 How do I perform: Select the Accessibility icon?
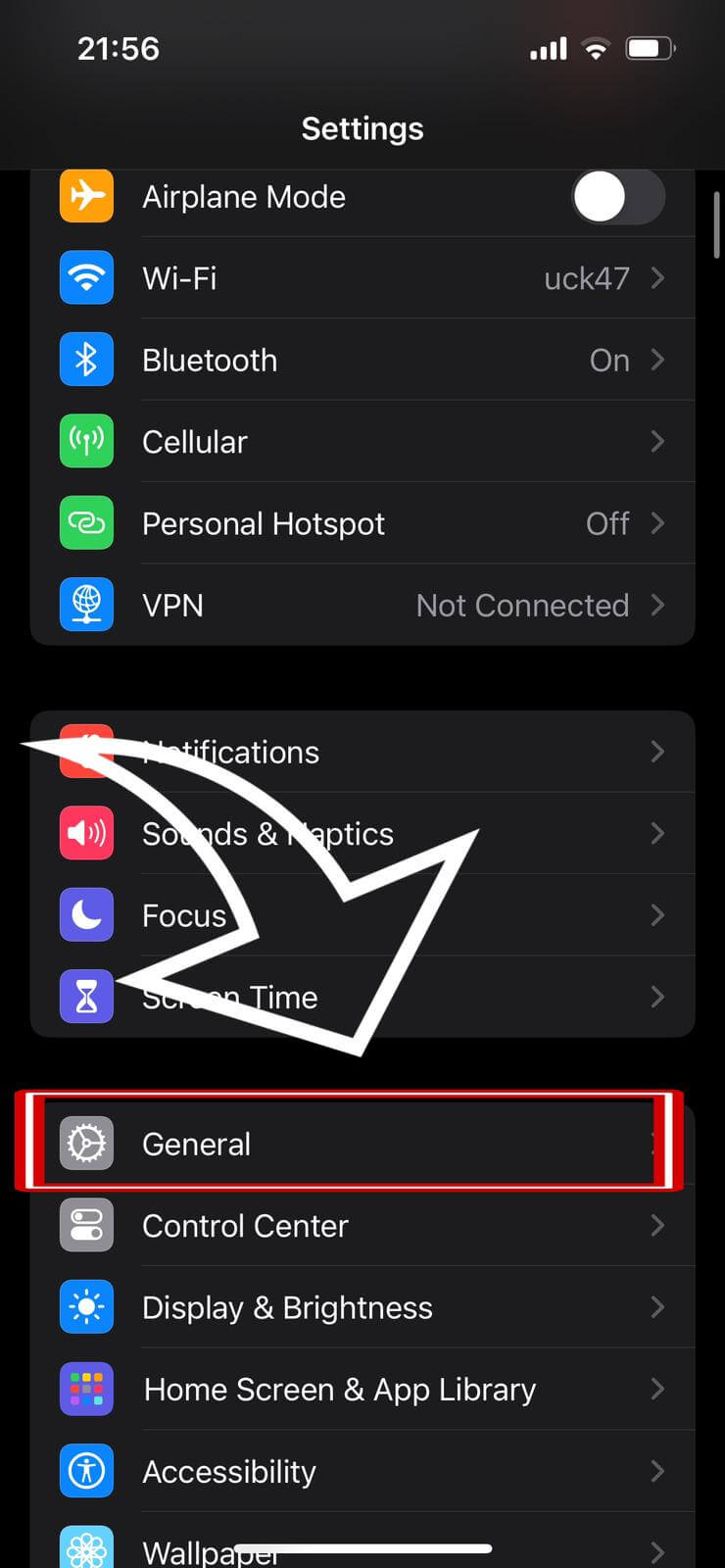click(x=86, y=1471)
